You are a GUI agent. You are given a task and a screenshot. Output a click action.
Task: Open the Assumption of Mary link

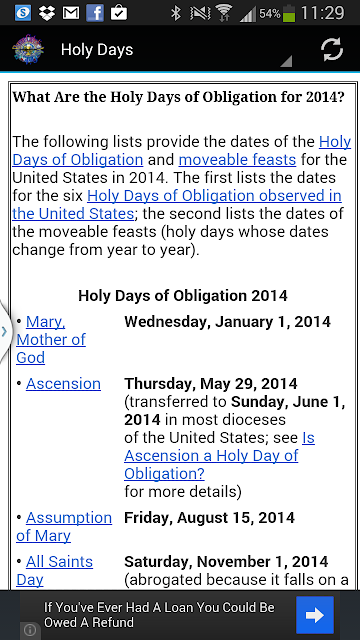click(64, 527)
